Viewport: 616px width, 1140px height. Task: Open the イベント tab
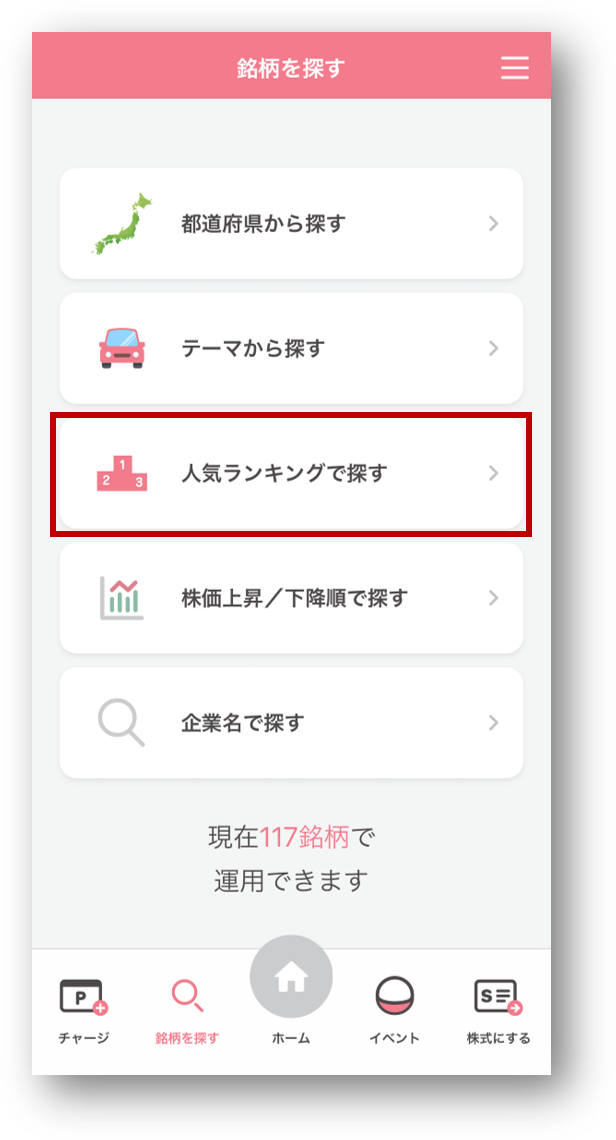pyautogui.click(x=394, y=1010)
